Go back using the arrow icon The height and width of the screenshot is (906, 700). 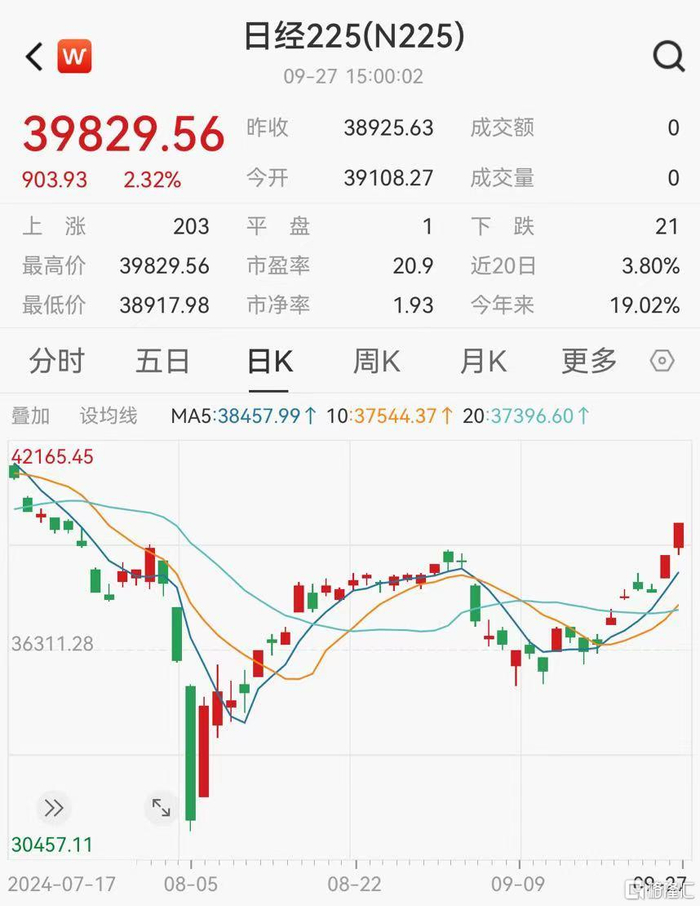[34, 57]
